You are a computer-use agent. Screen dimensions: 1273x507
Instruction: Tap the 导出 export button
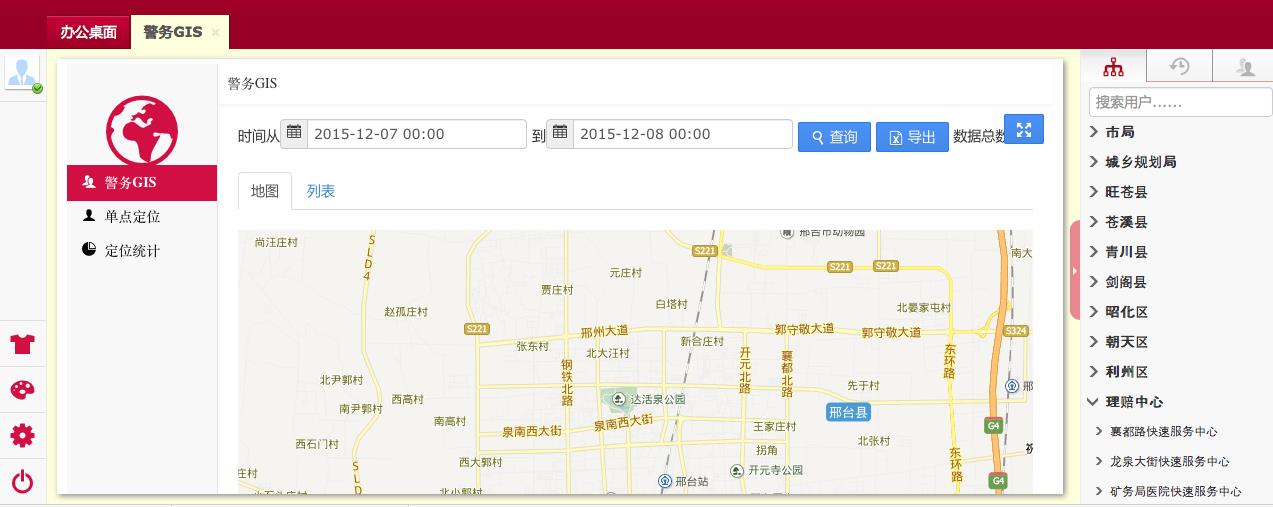(912, 137)
